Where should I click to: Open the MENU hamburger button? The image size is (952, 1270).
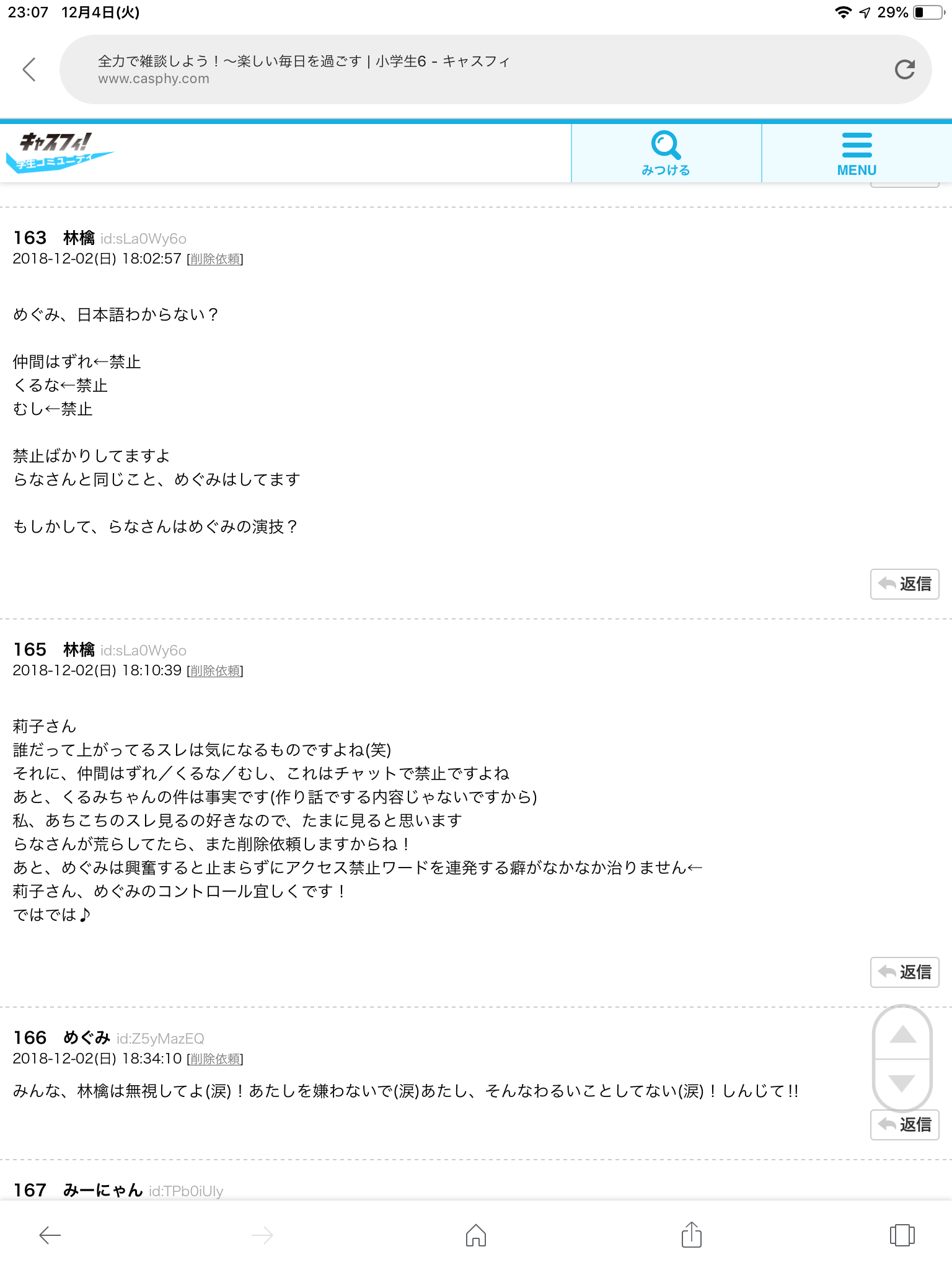857,153
